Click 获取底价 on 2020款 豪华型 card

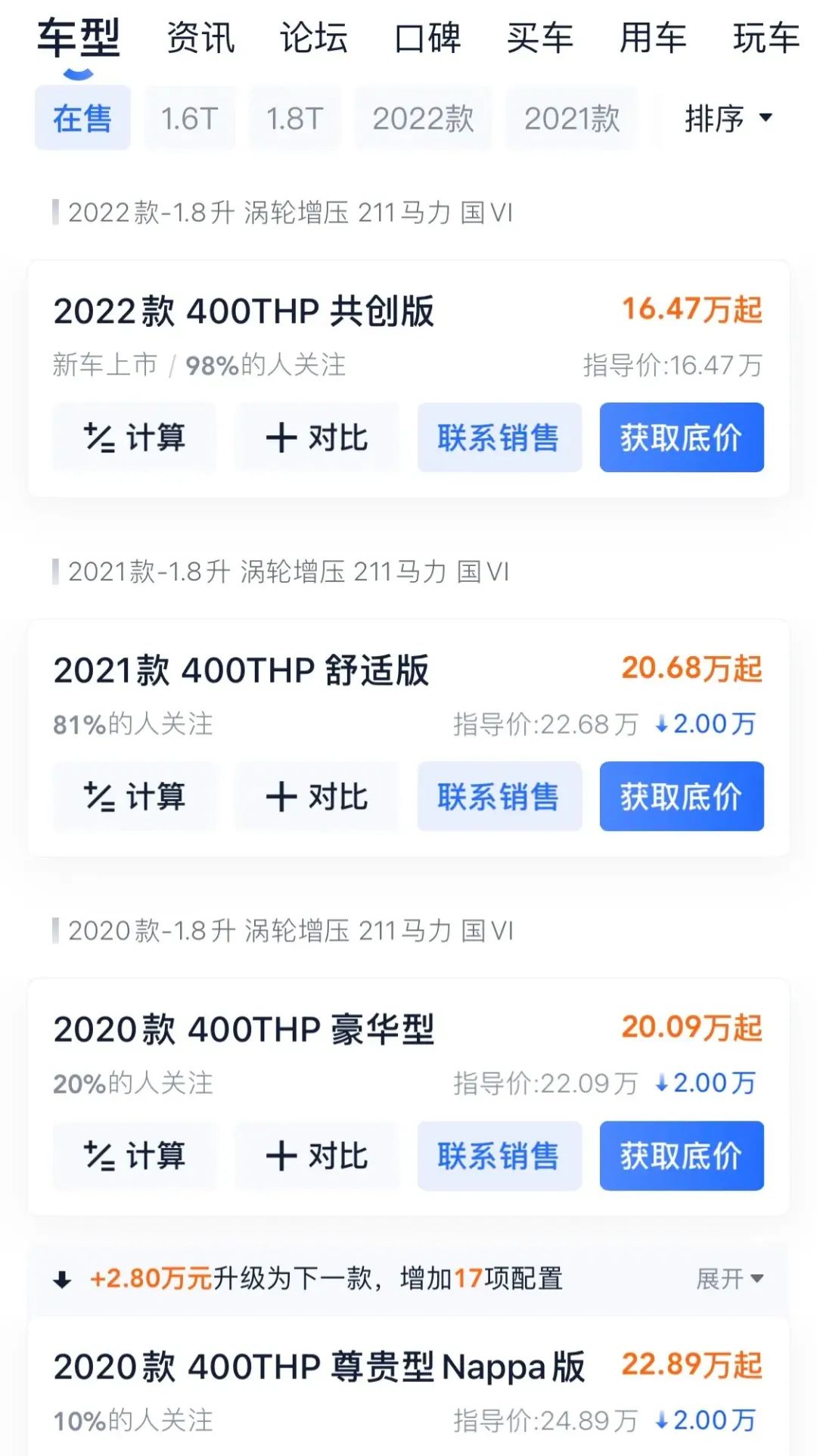click(x=681, y=1156)
